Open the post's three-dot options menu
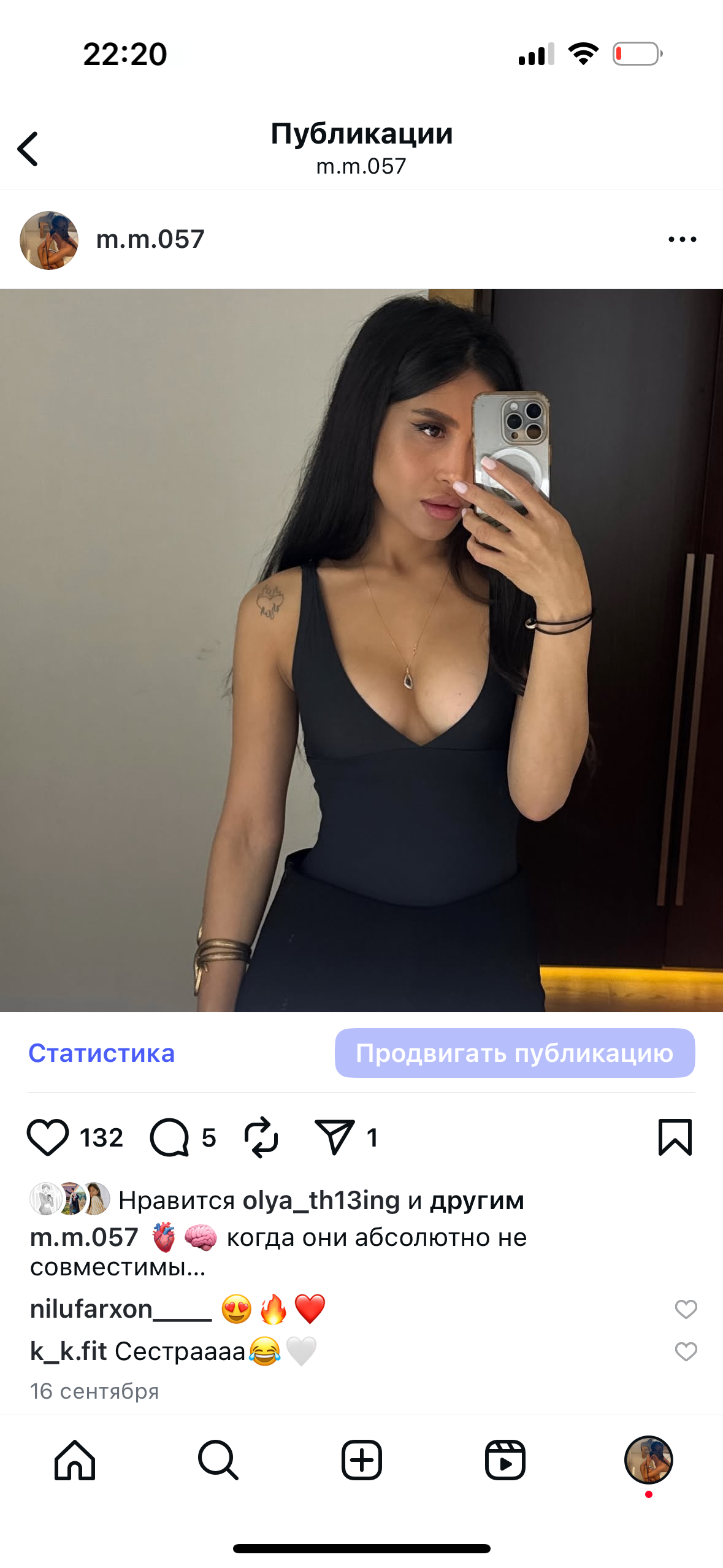The image size is (723, 1568). [x=682, y=239]
